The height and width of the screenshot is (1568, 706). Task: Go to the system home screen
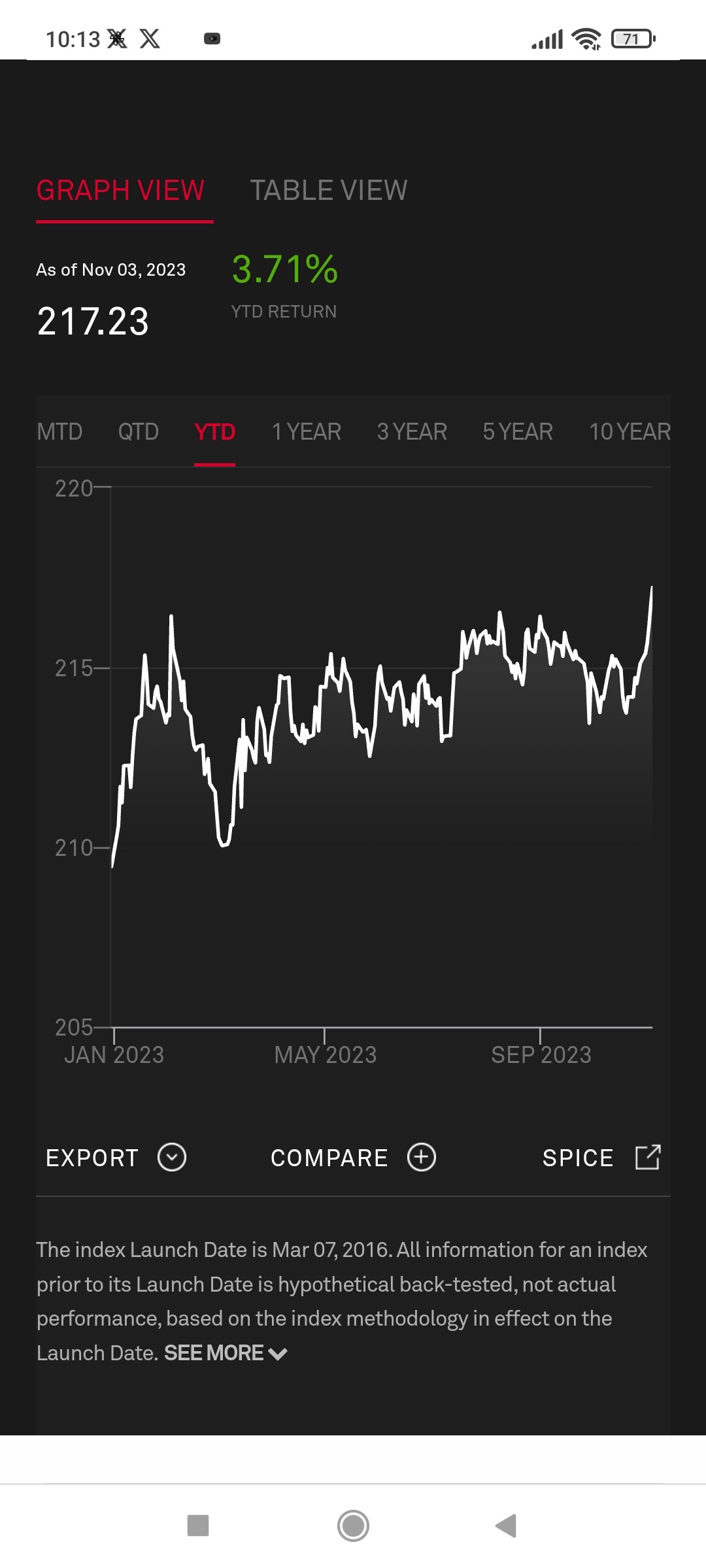click(353, 1526)
